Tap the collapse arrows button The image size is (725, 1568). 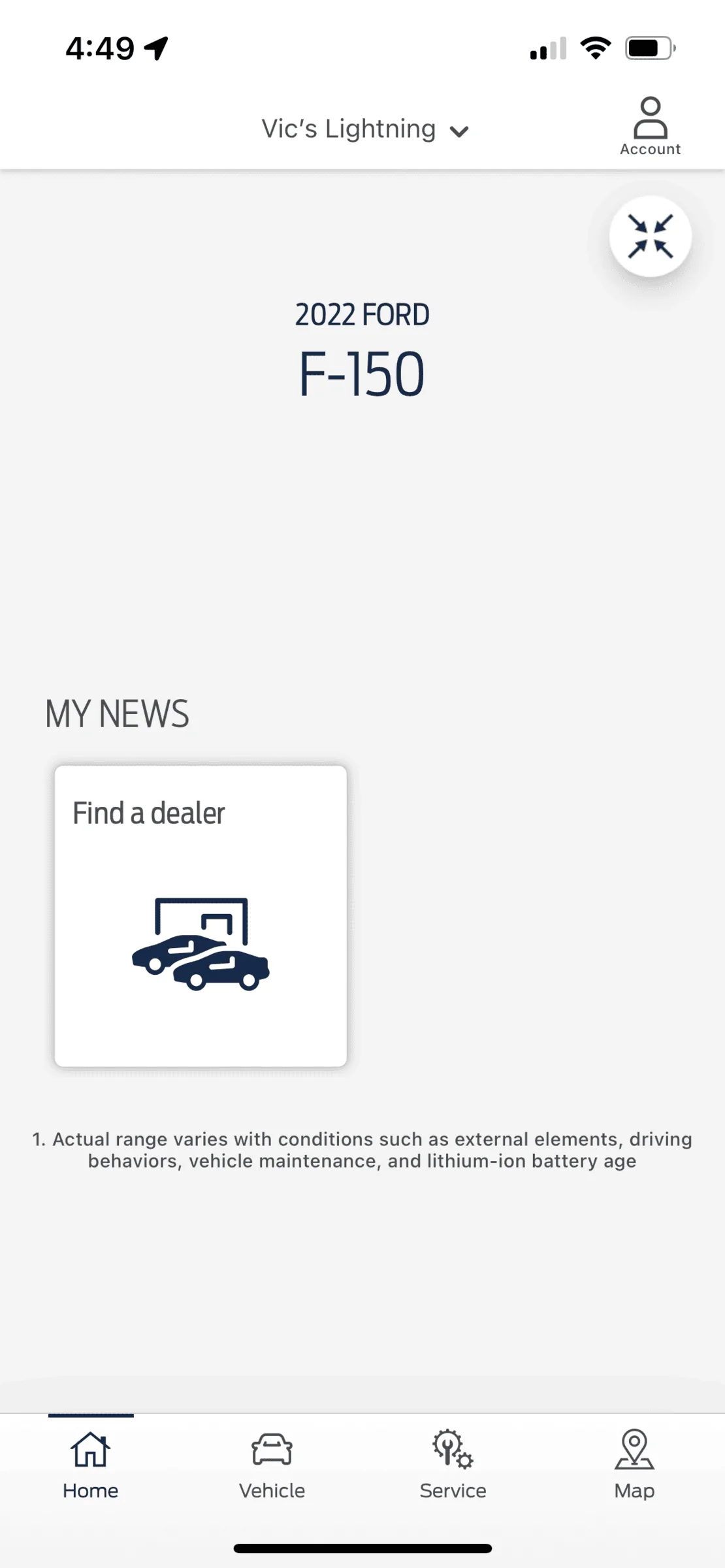pos(650,237)
